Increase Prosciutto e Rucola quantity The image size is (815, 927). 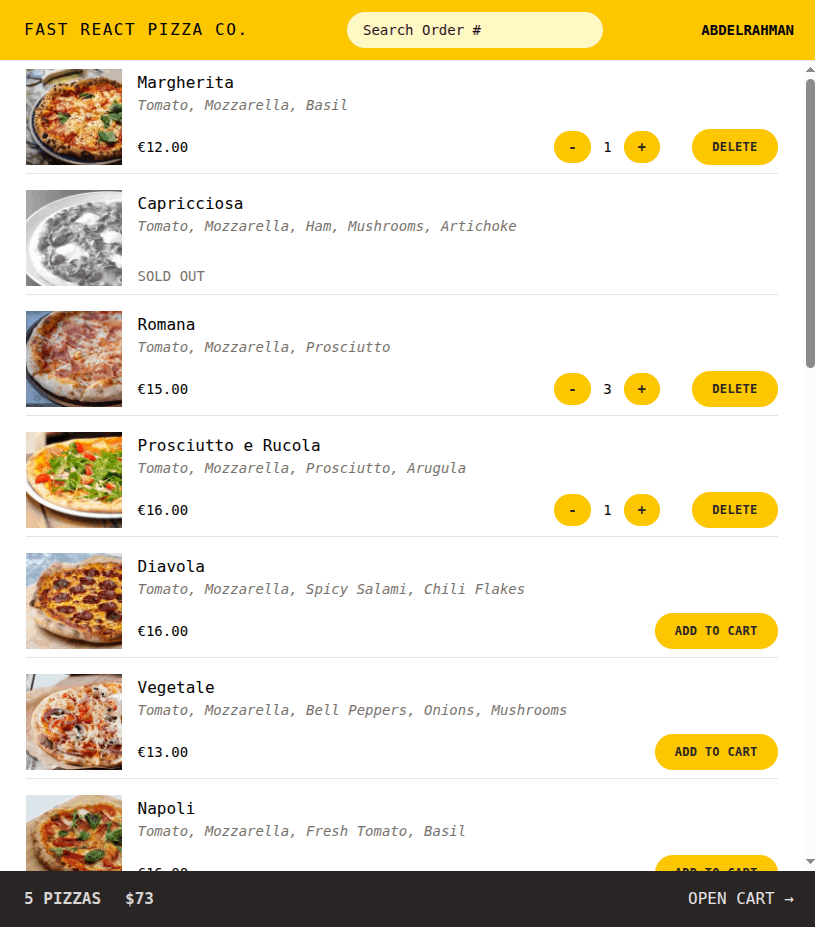pyautogui.click(x=642, y=510)
